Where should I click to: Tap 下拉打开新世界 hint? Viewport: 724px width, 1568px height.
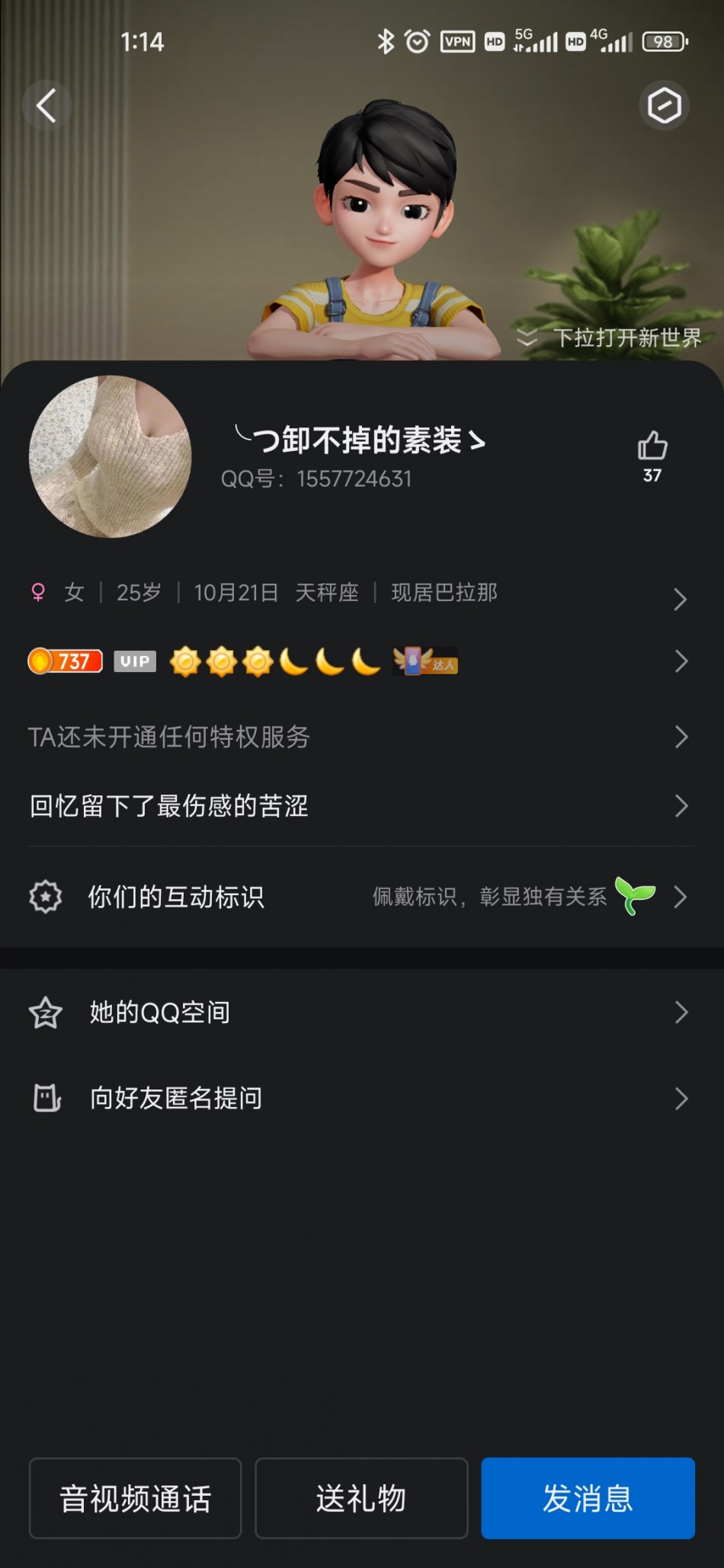click(x=610, y=338)
